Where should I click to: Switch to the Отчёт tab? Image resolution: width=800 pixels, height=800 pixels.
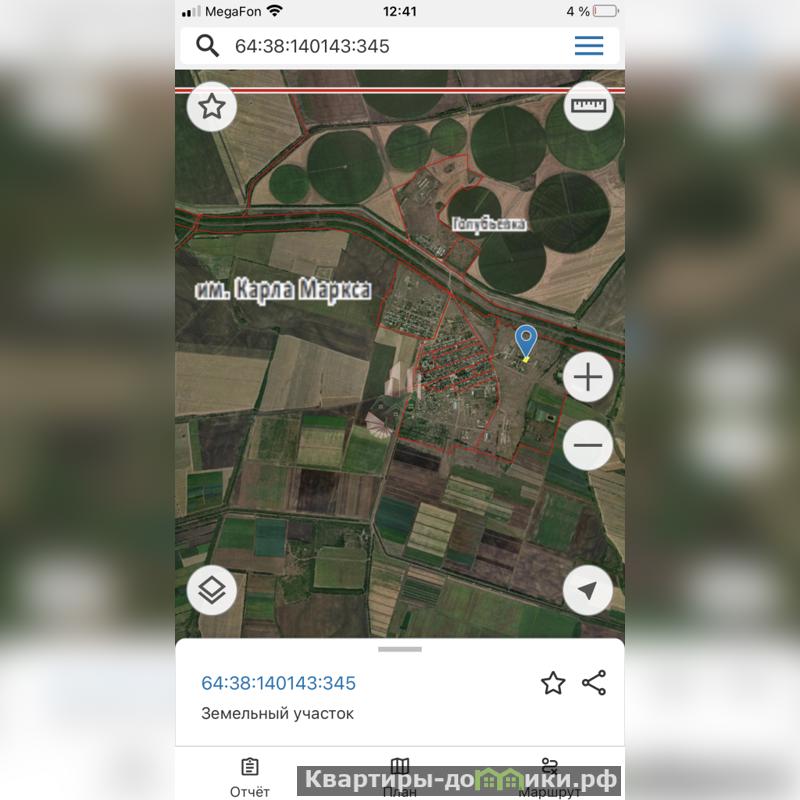click(x=250, y=777)
